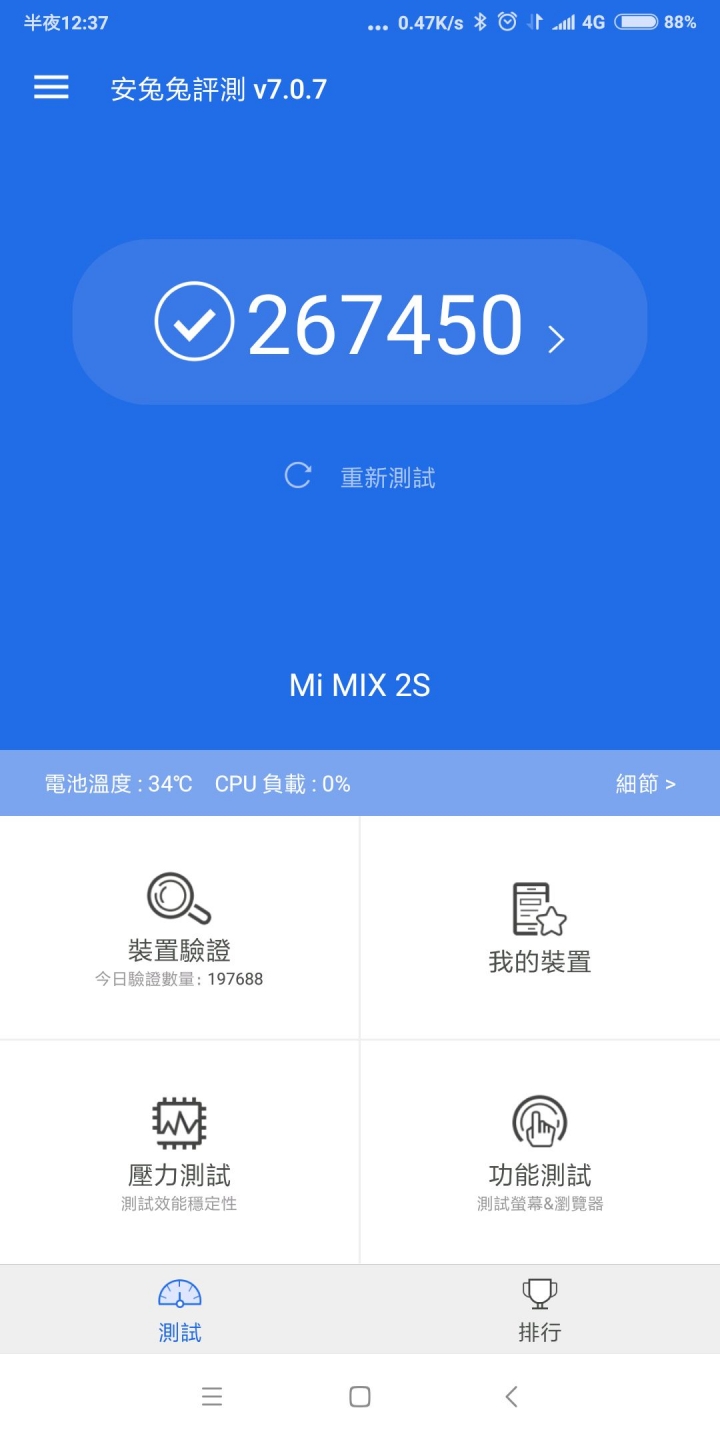Open 我的裝置 device info

pos(540,928)
